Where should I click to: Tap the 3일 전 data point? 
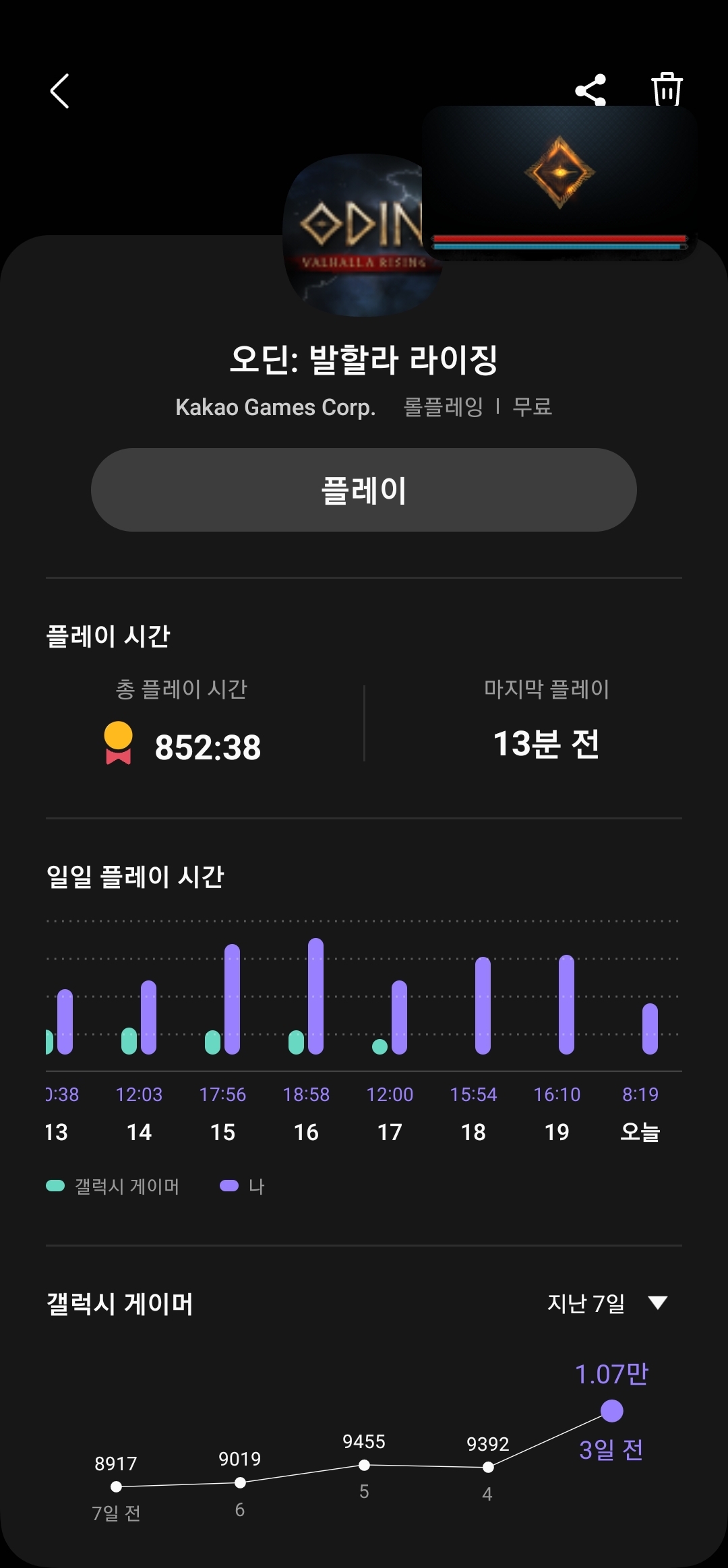(611, 1410)
